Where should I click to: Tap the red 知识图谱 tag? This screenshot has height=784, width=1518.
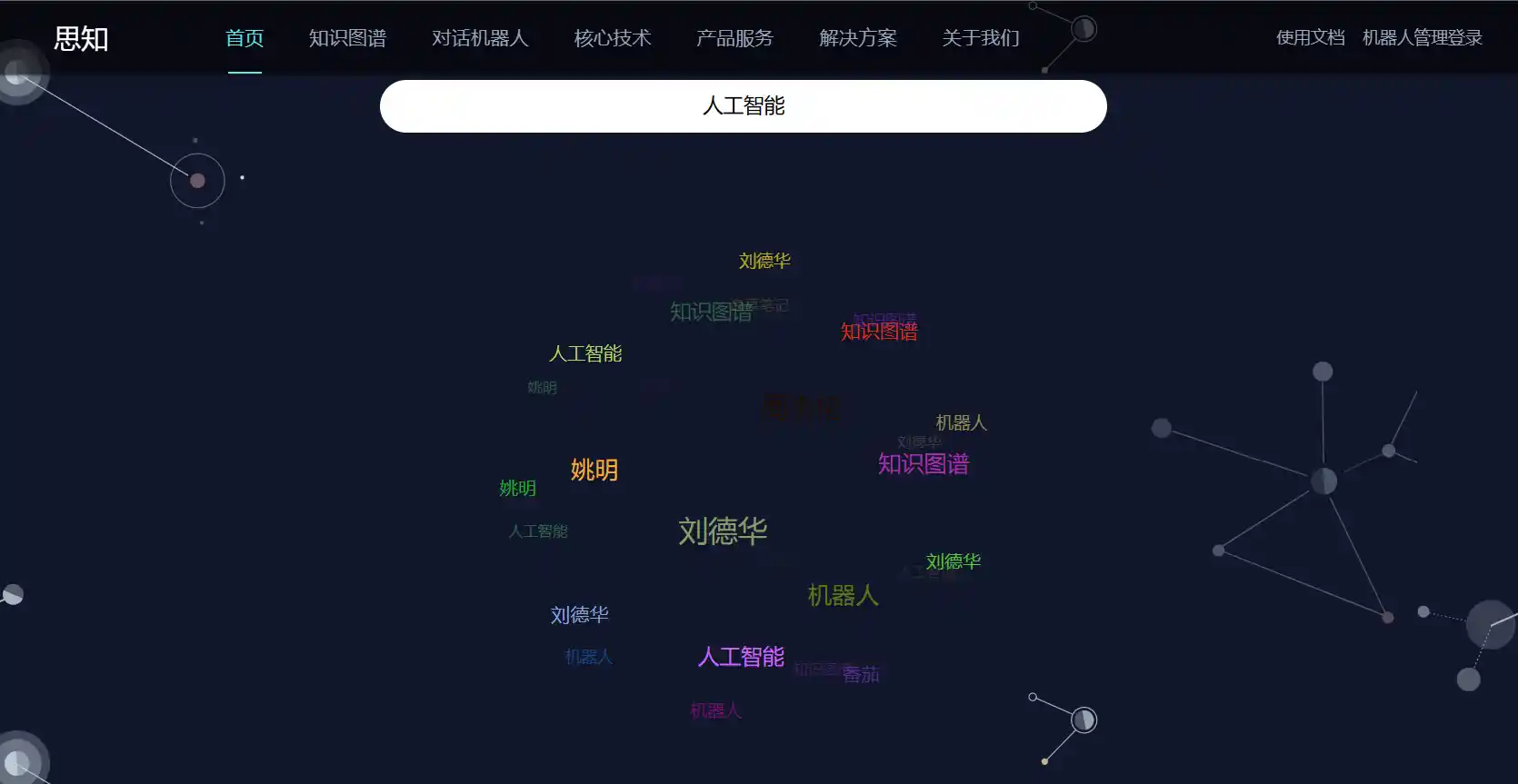coord(879,332)
